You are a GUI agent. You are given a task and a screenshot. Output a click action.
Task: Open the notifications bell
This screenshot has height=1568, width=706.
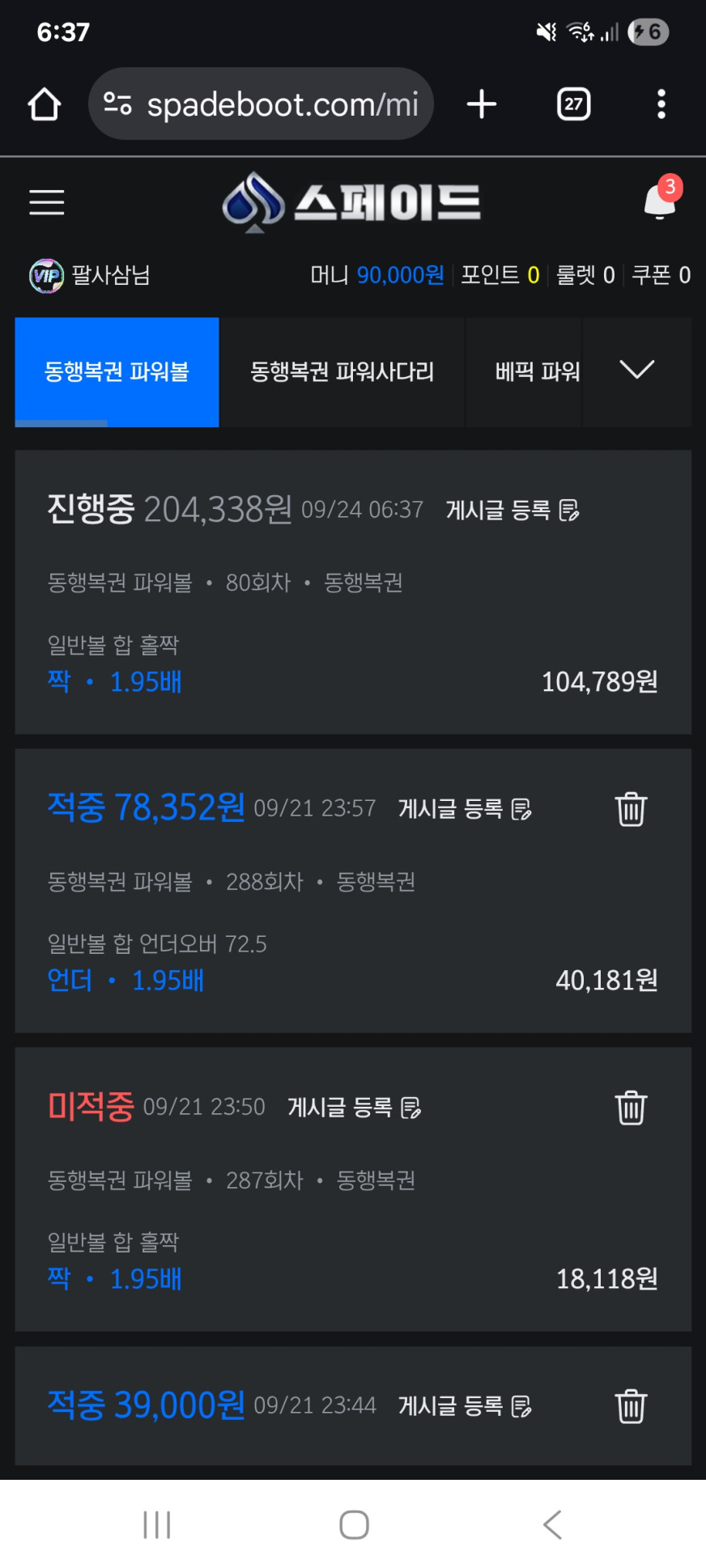(660, 201)
